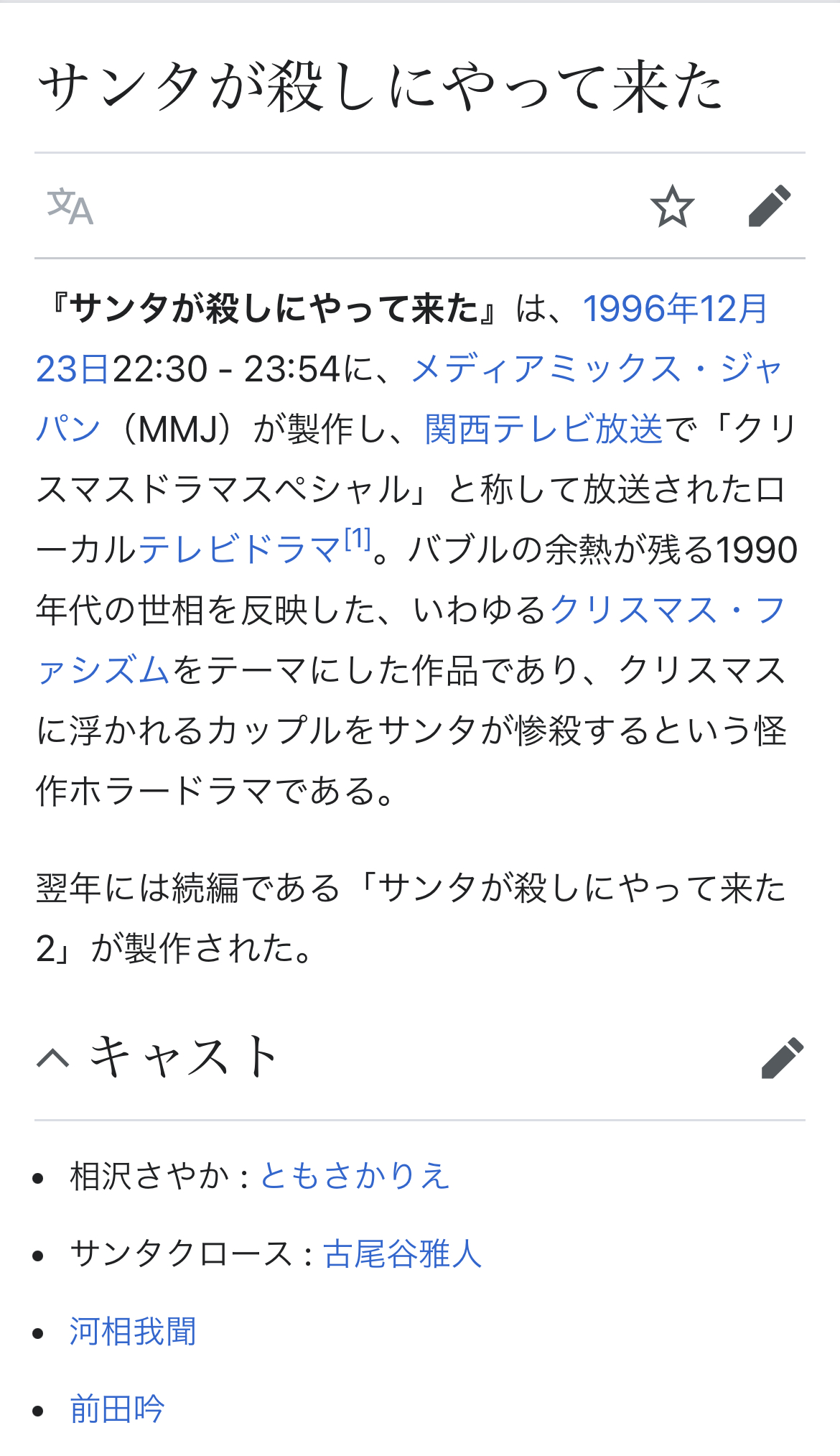Open the 前田吟 link
This screenshot has width=840, height=1456.
pos(117,1409)
